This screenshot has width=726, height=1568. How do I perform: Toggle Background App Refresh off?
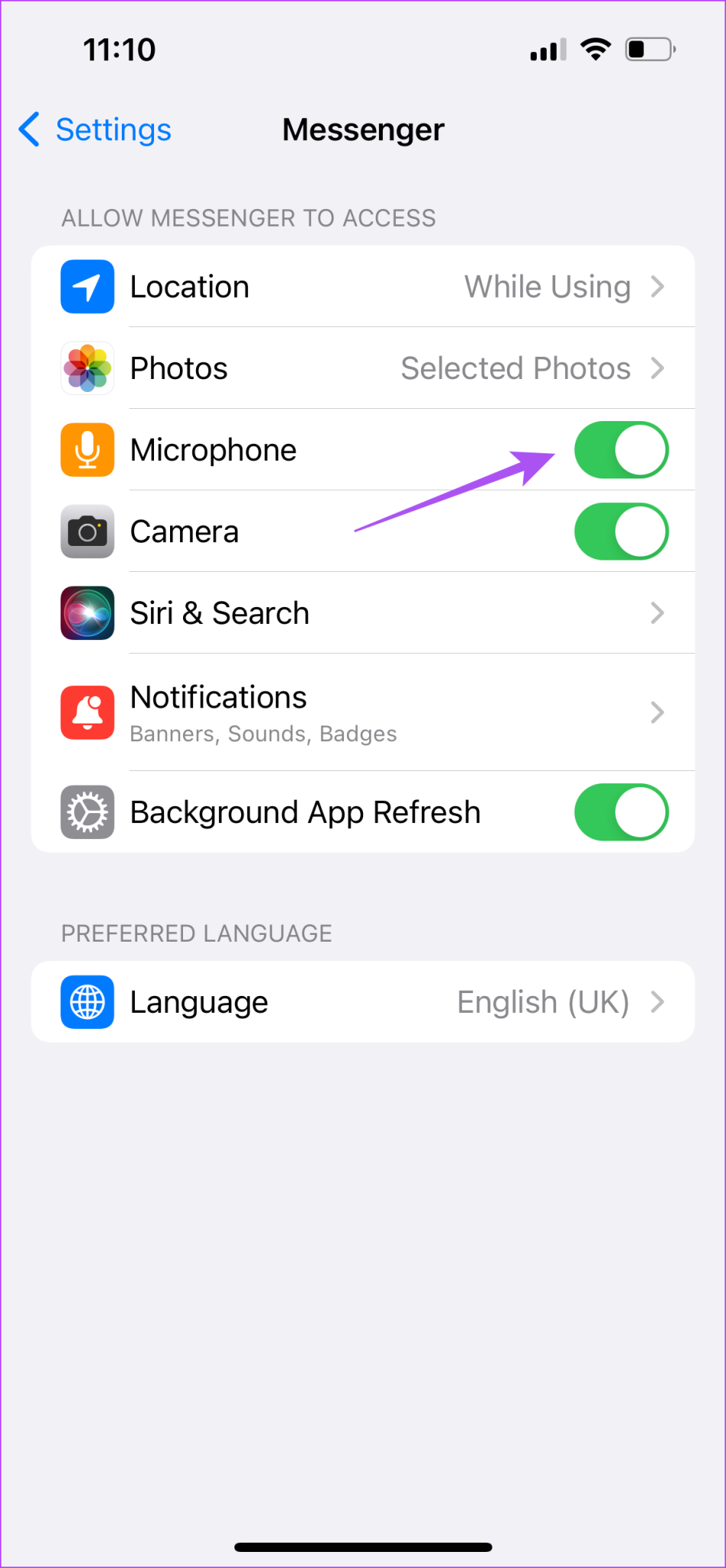621,812
